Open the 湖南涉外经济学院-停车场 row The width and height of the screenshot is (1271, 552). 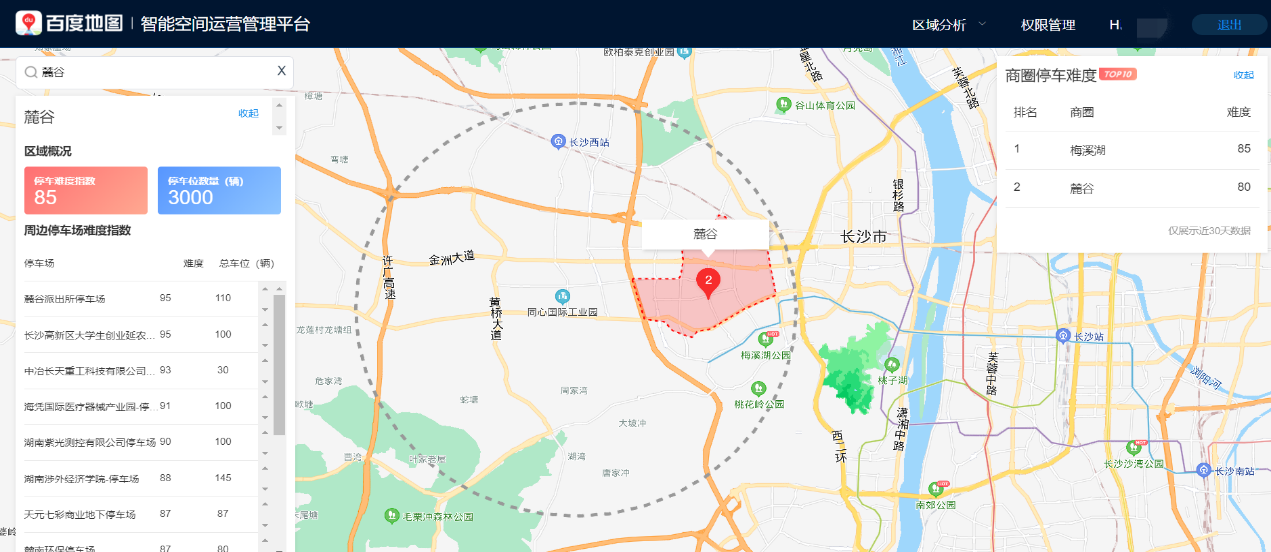point(140,478)
